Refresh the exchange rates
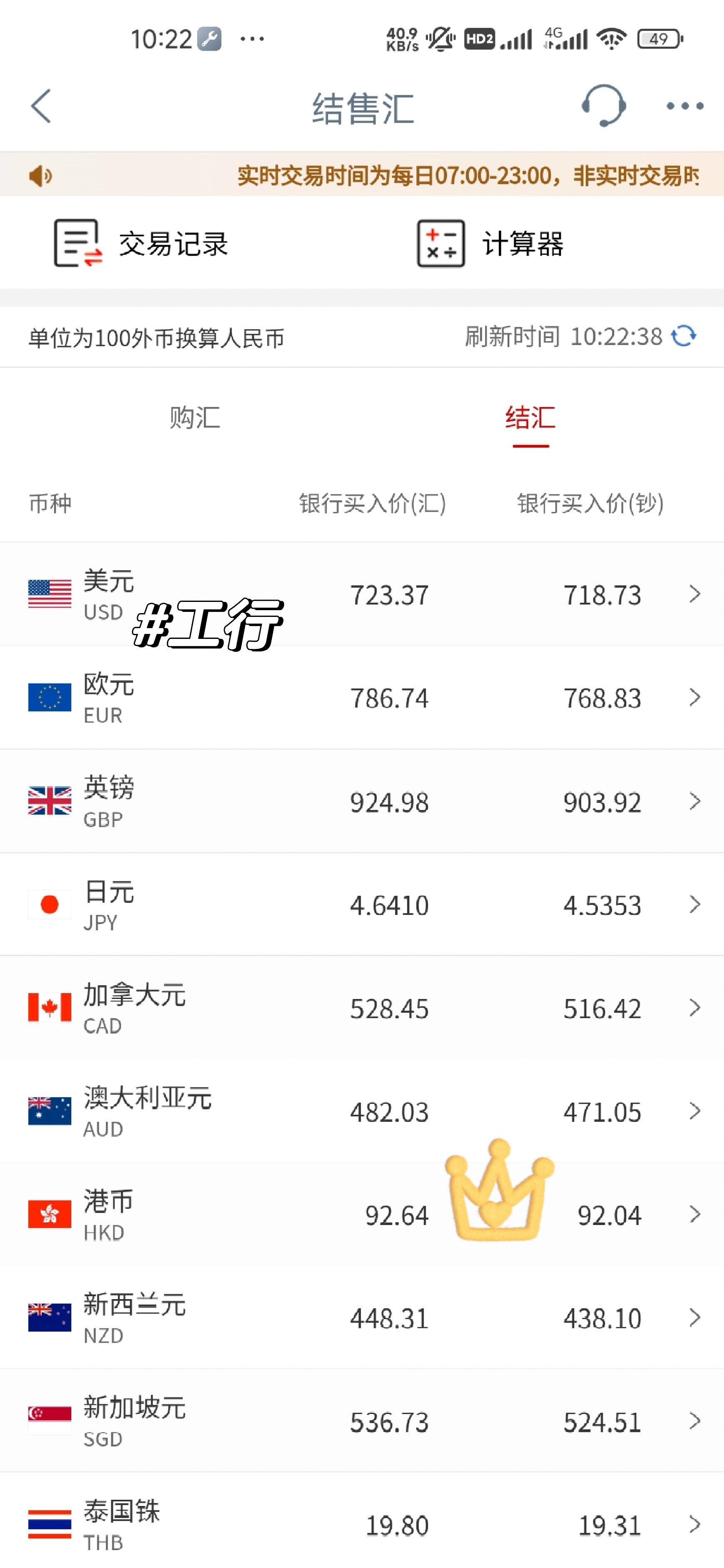 coord(683,336)
